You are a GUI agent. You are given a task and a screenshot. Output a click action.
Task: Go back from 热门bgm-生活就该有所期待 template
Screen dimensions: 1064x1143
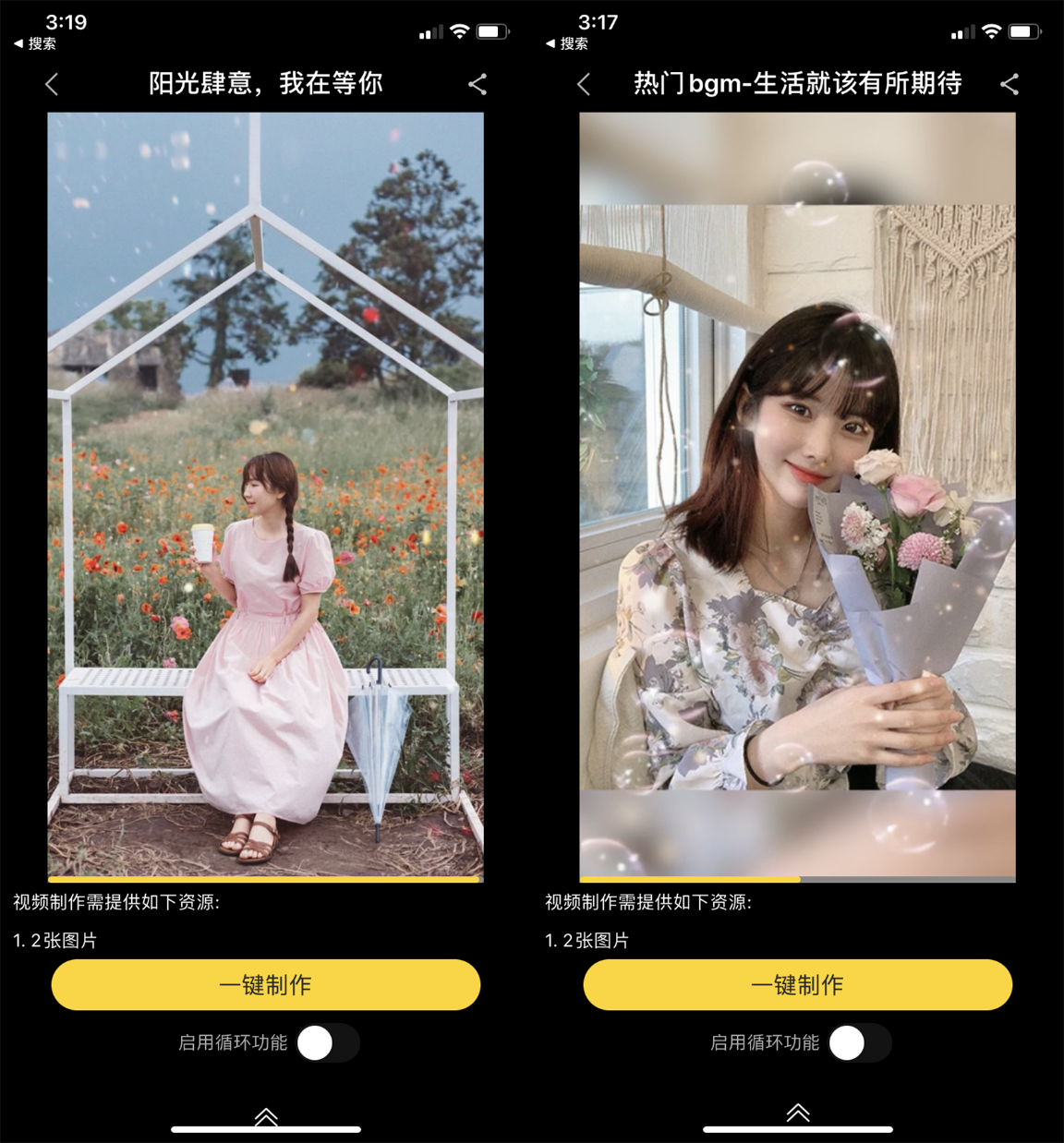[584, 85]
